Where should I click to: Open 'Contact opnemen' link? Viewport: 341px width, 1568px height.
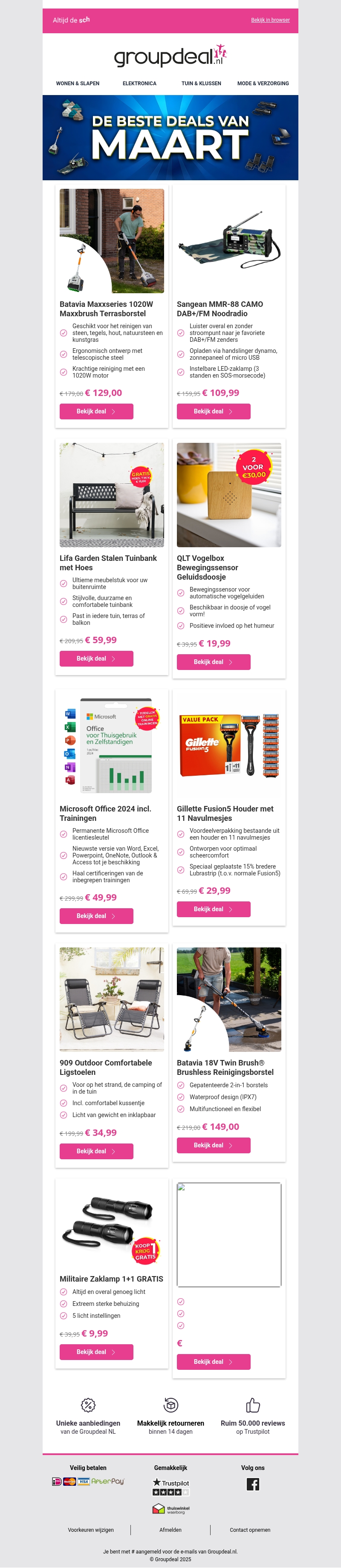(250, 1530)
